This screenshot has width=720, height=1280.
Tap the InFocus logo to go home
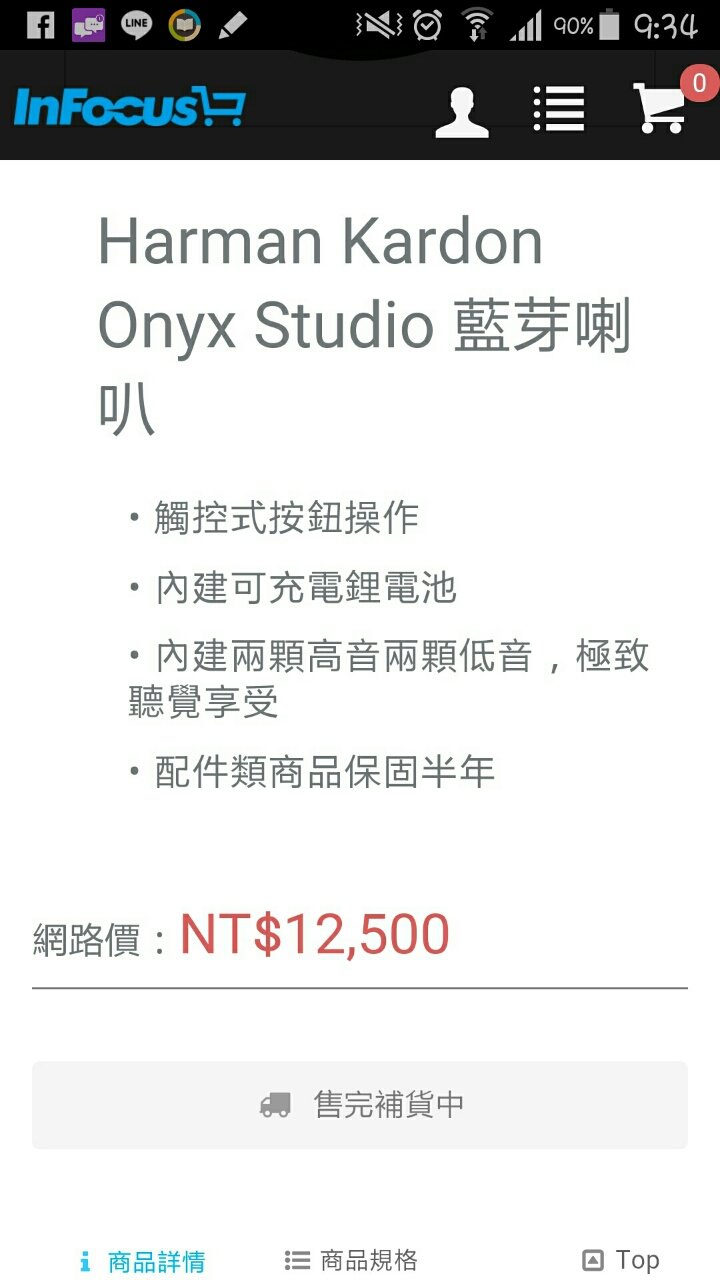pos(130,107)
